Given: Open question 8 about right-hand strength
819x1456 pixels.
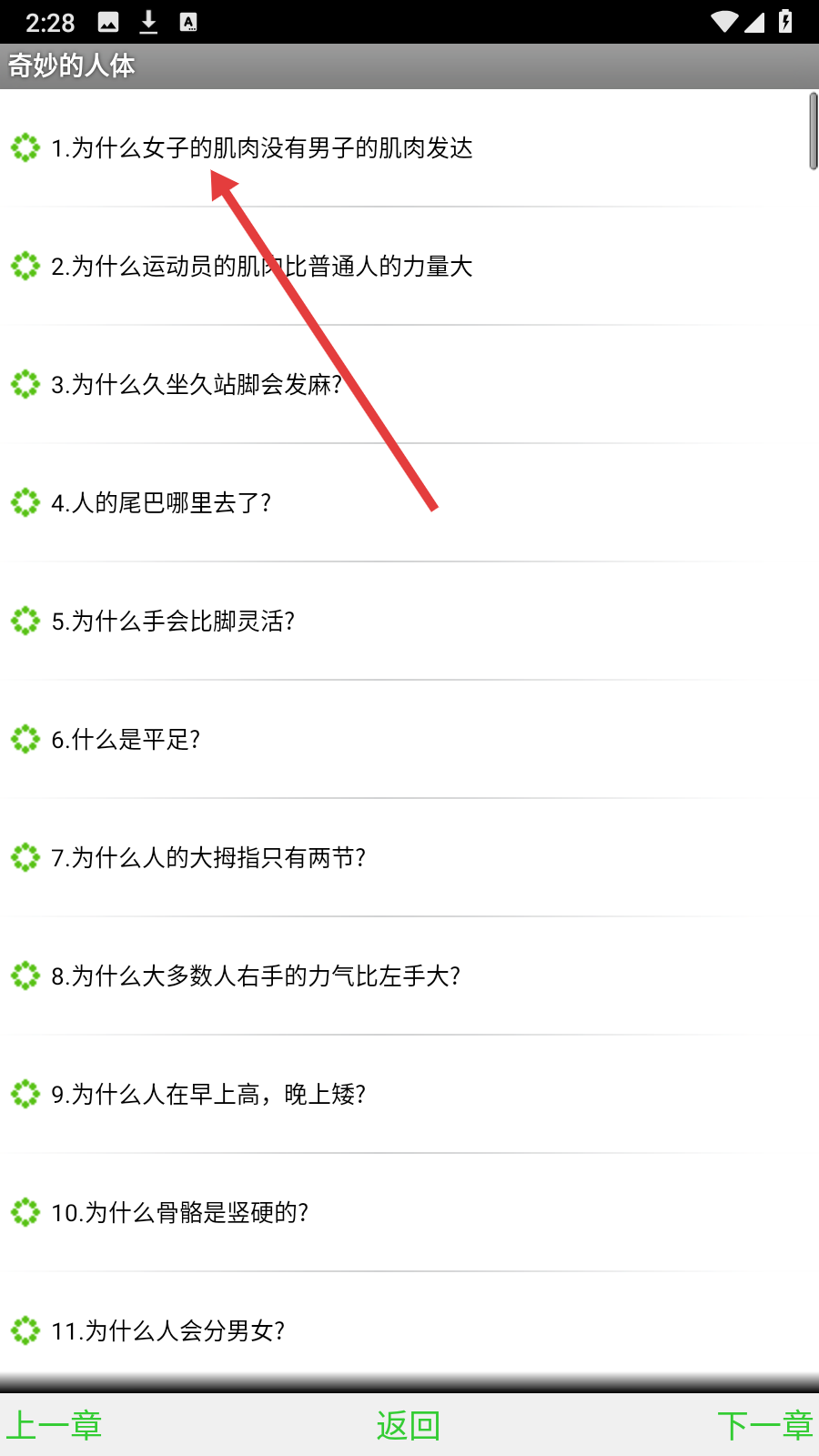Looking at the screenshot, I should tap(382, 976).
